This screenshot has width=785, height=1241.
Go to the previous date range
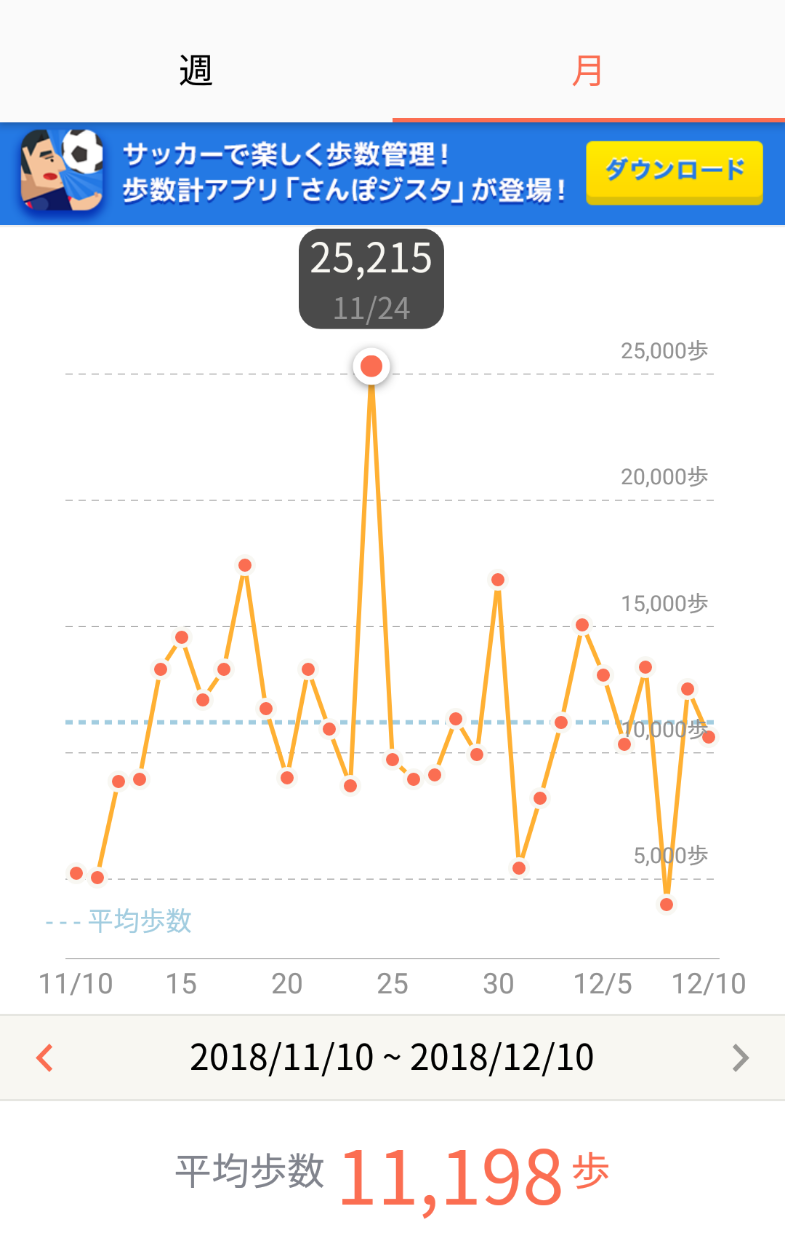pyautogui.click(x=44, y=1057)
